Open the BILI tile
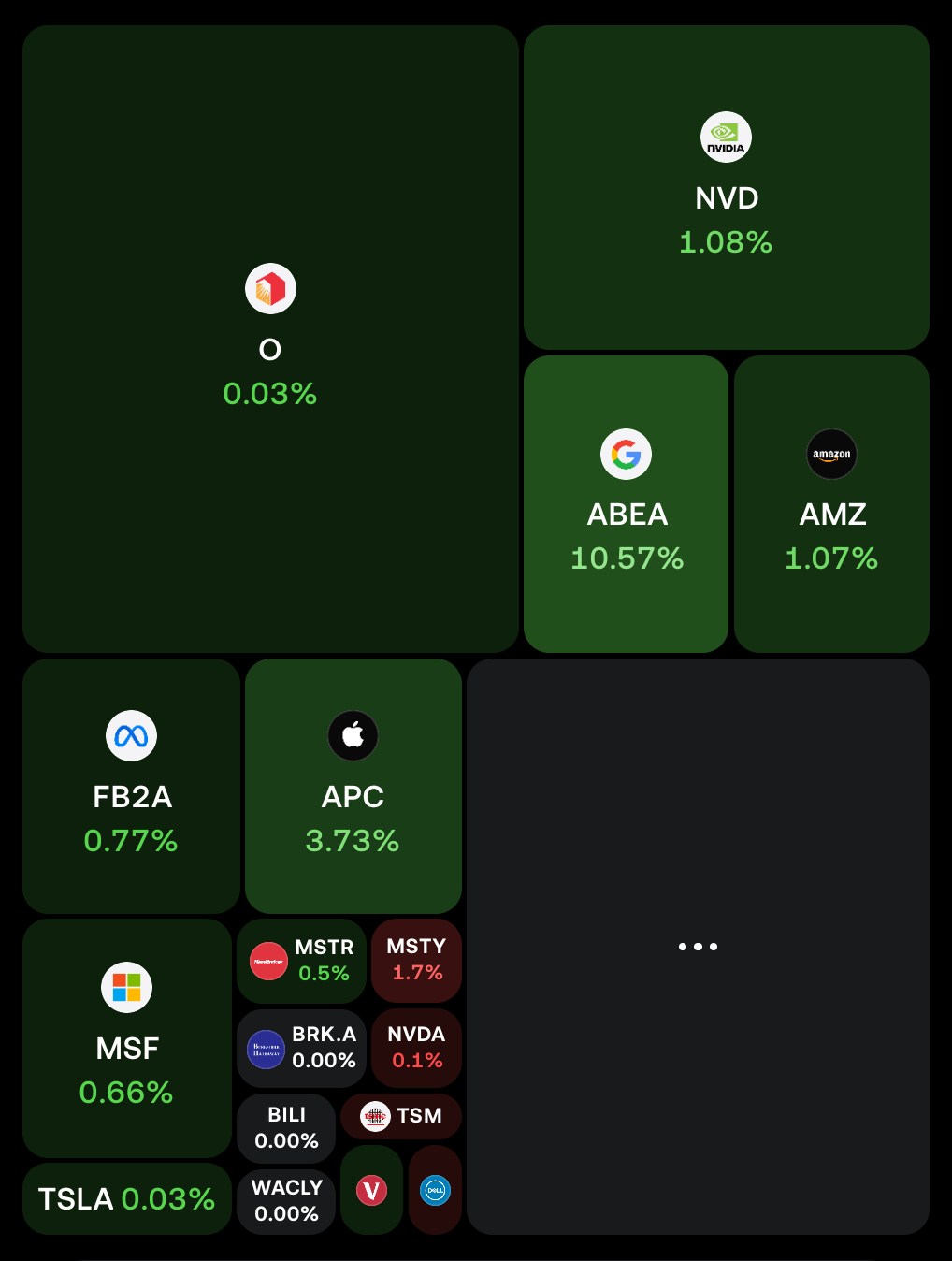 (x=286, y=1127)
